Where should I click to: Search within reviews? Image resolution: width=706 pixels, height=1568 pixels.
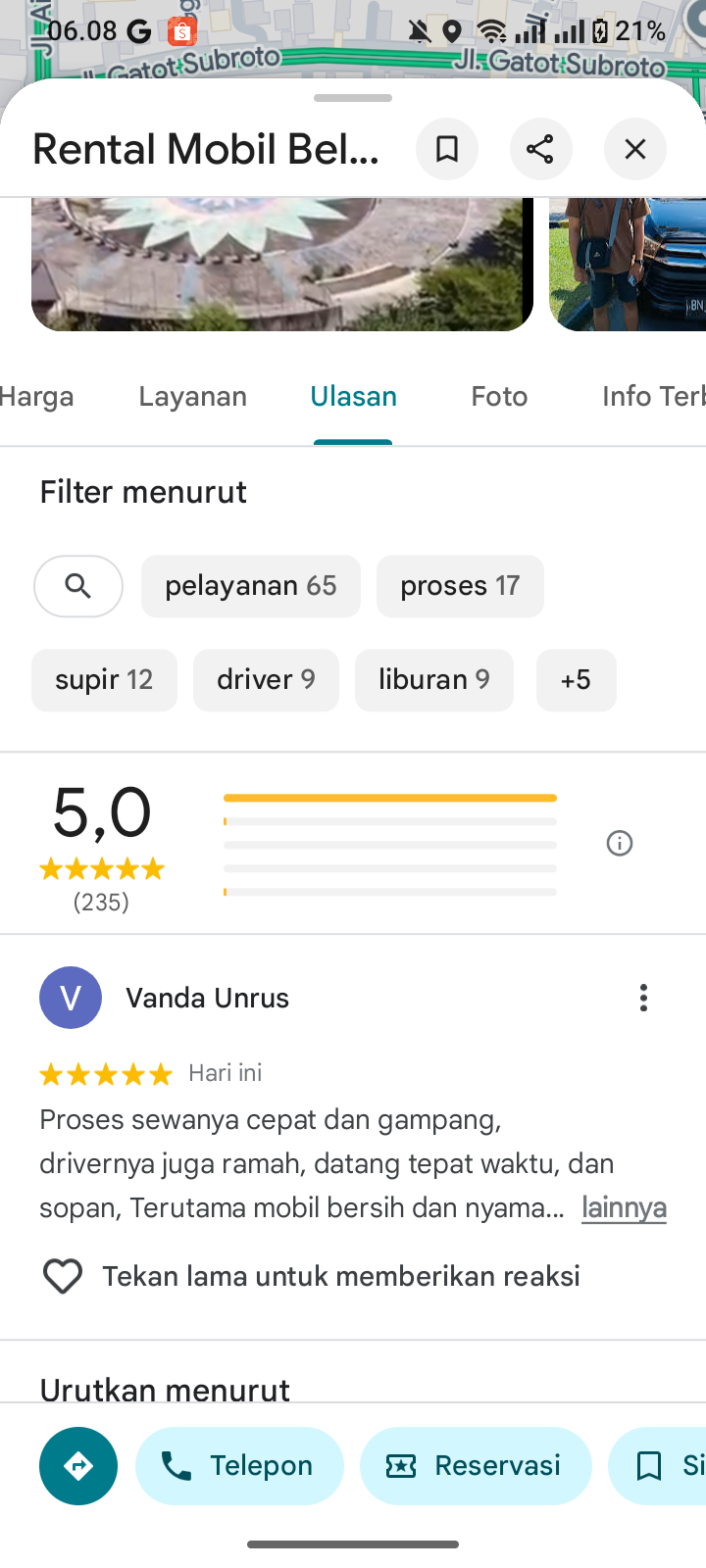tap(78, 586)
